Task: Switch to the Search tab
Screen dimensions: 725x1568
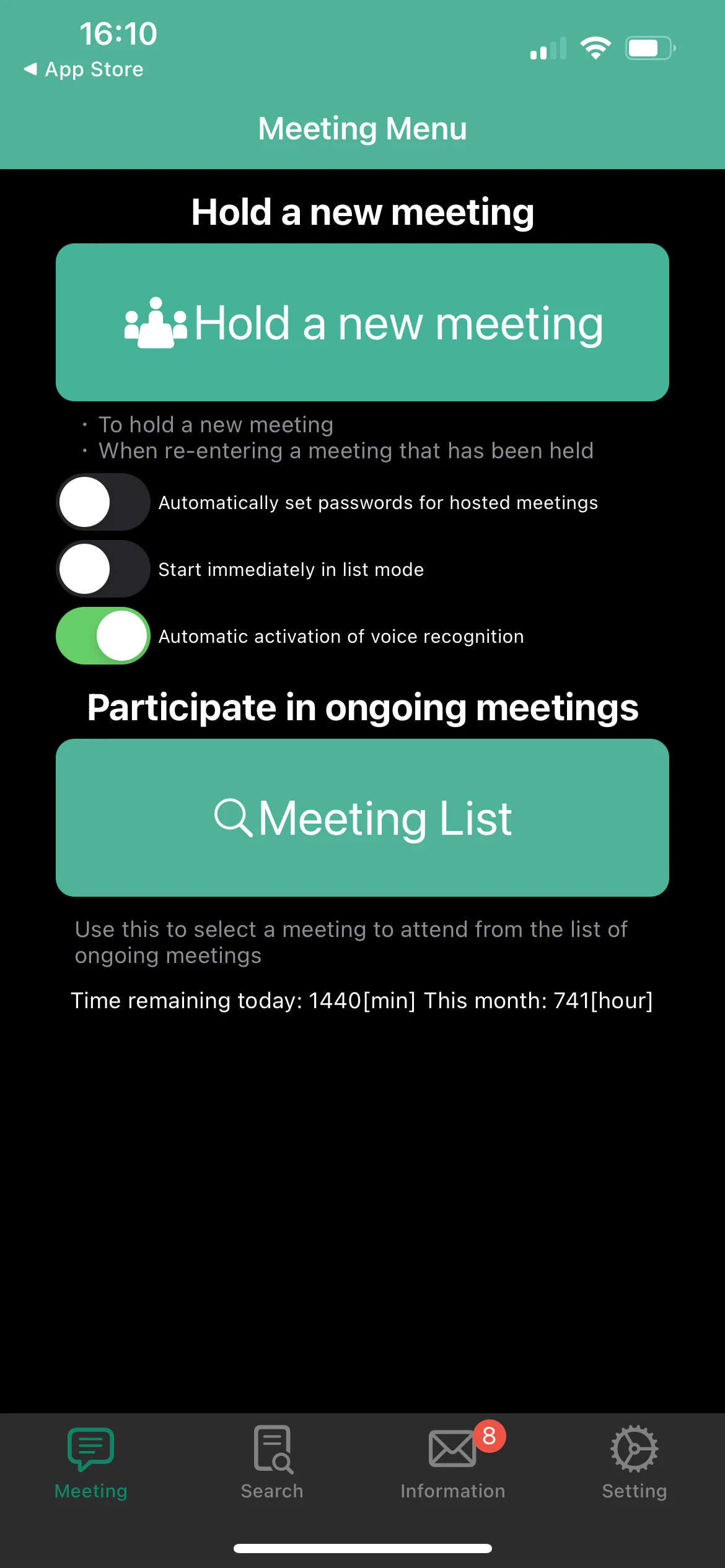Action: click(272, 1463)
